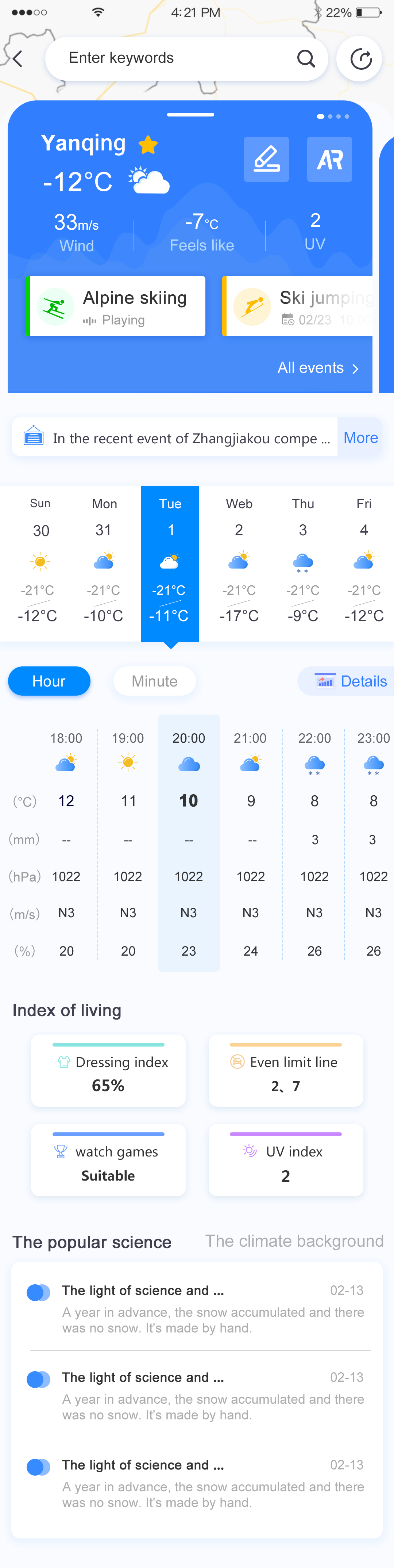The width and height of the screenshot is (394, 1568).
Task: Go back with the arrow icon
Action: (x=18, y=59)
